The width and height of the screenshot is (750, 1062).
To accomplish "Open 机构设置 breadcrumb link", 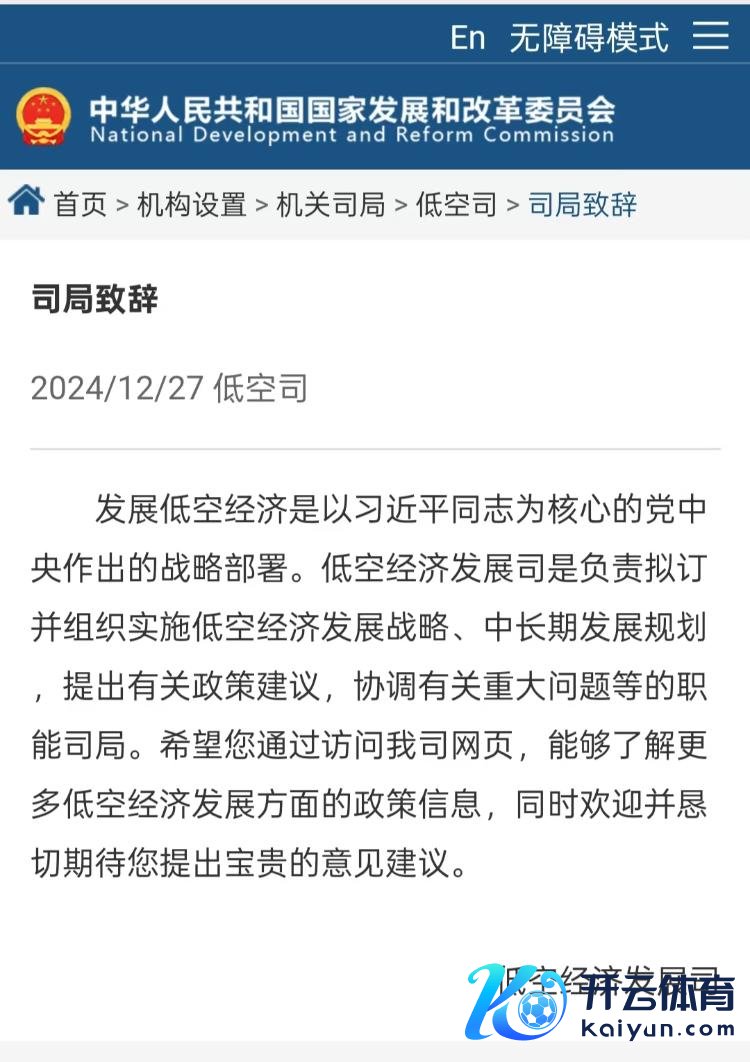I will click(191, 205).
